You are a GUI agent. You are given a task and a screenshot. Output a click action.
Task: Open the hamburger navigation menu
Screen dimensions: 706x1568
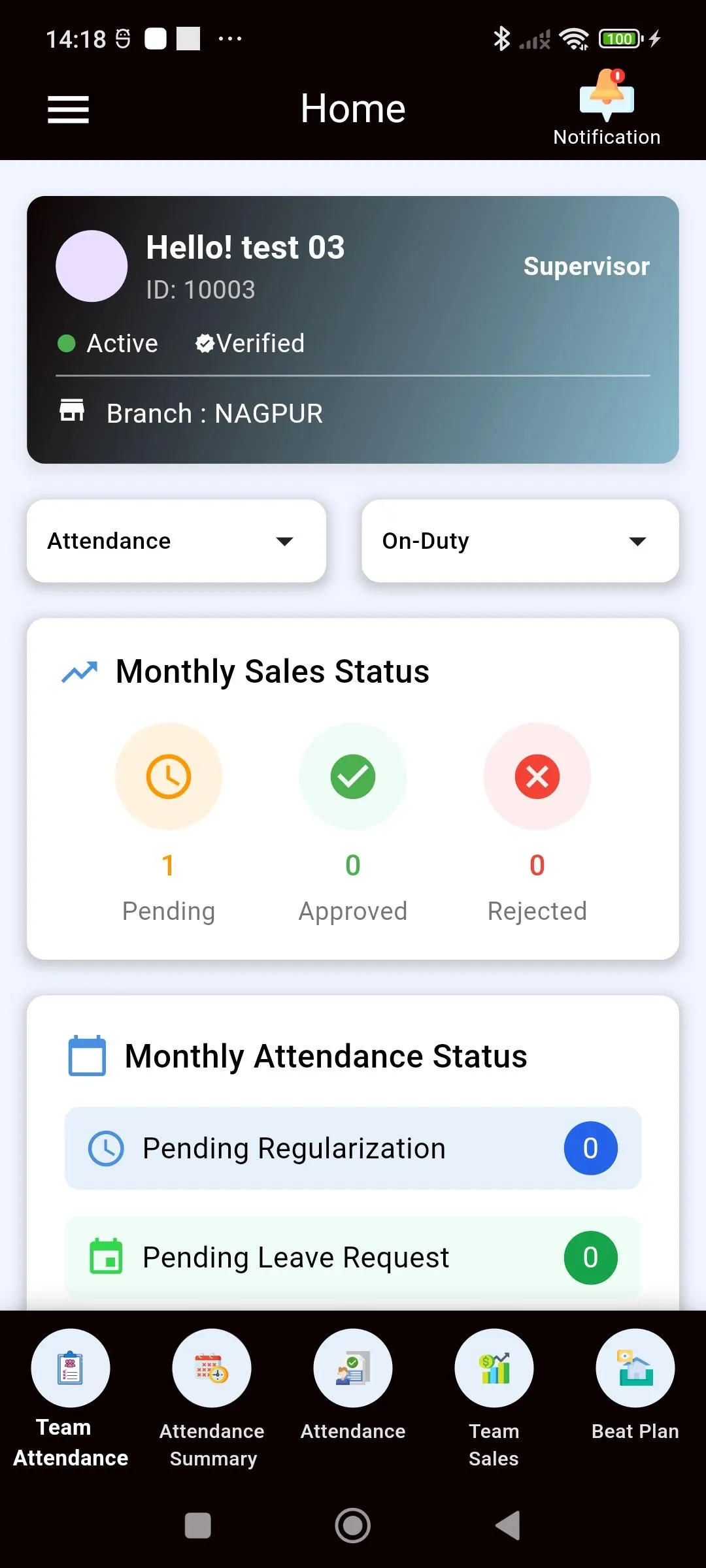coord(68,110)
